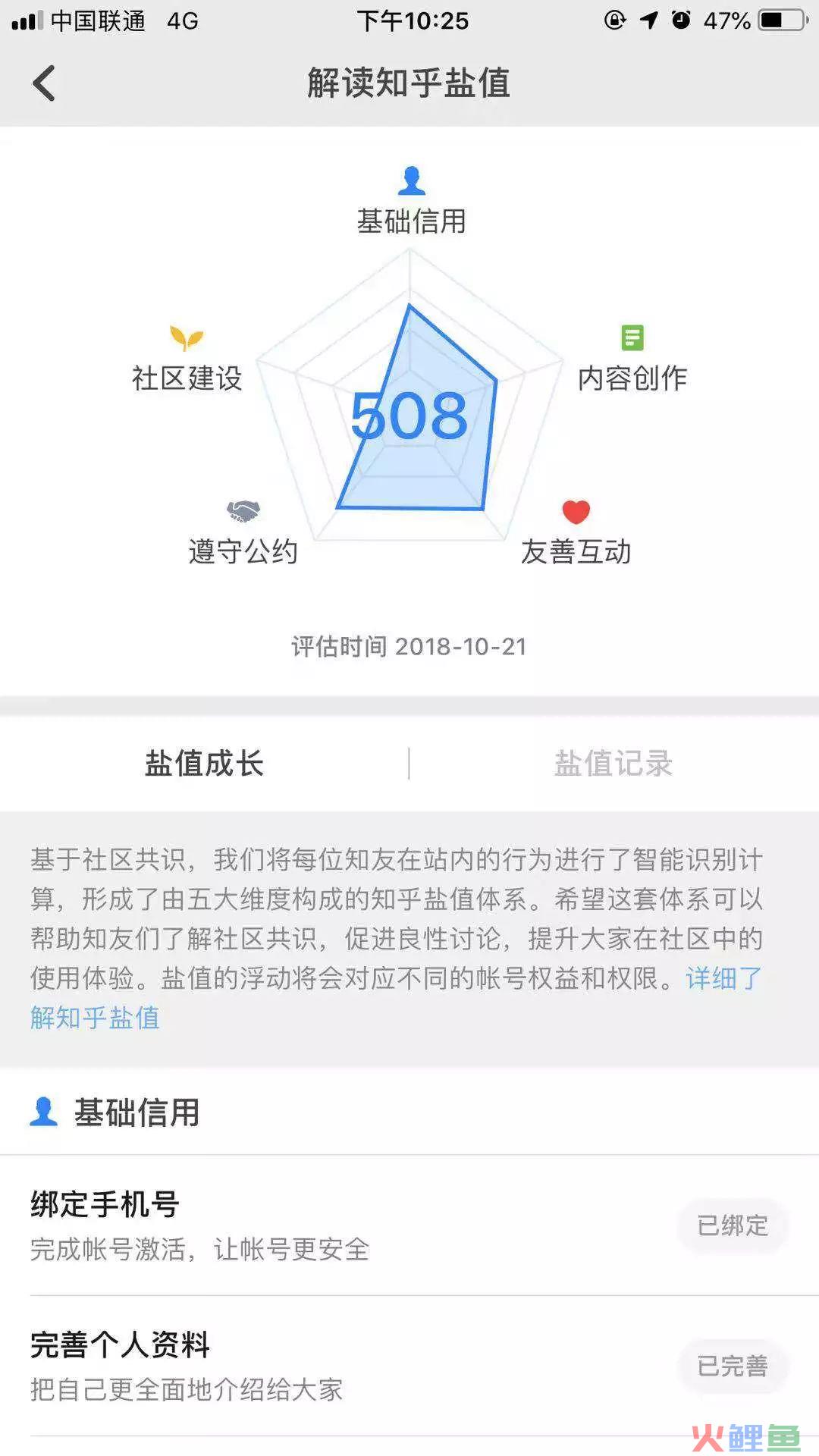The height and width of the screenshot is (1456, 819).
Task: Switch to the 盐值记录 tab
Action: [613, 764]
